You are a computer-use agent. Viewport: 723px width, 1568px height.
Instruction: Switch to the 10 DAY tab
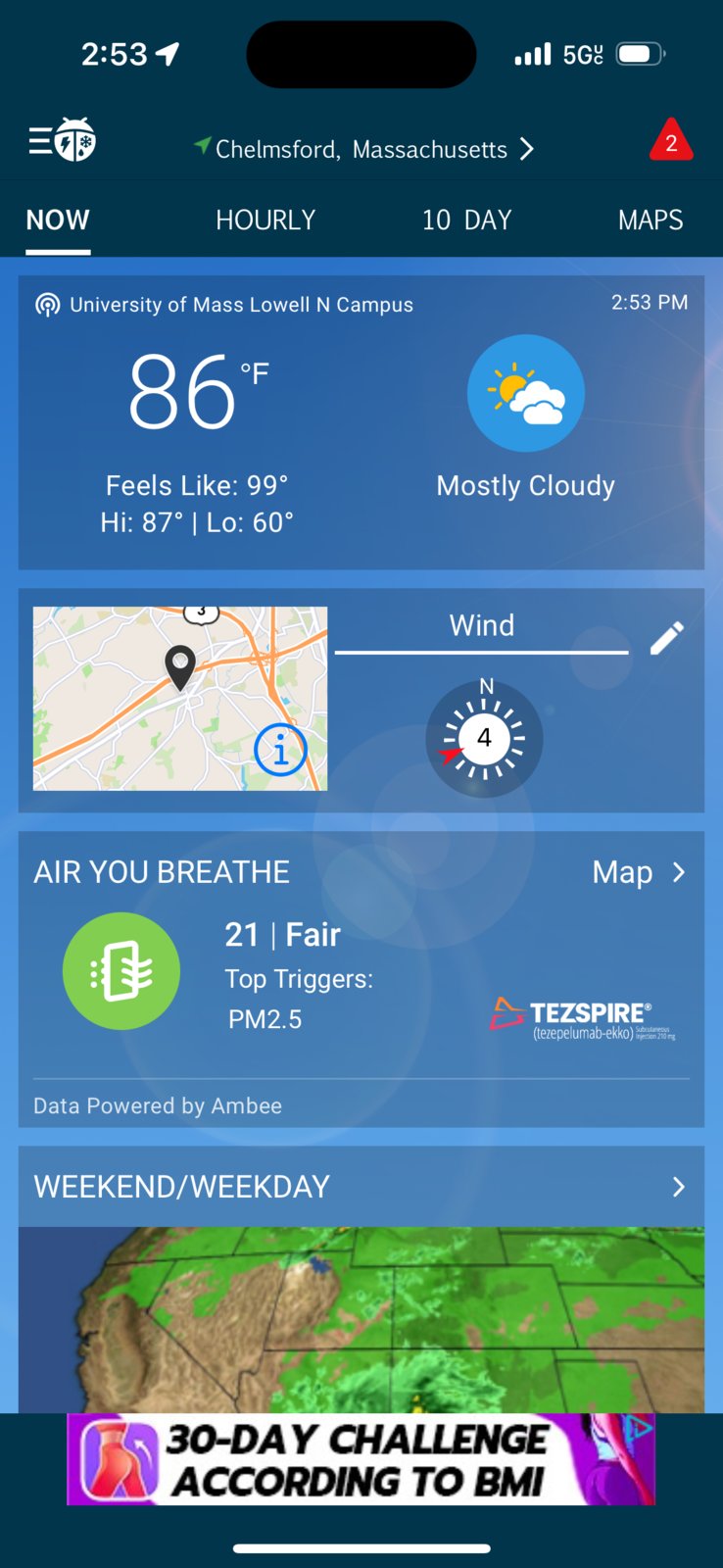click(x=466, y=220)
